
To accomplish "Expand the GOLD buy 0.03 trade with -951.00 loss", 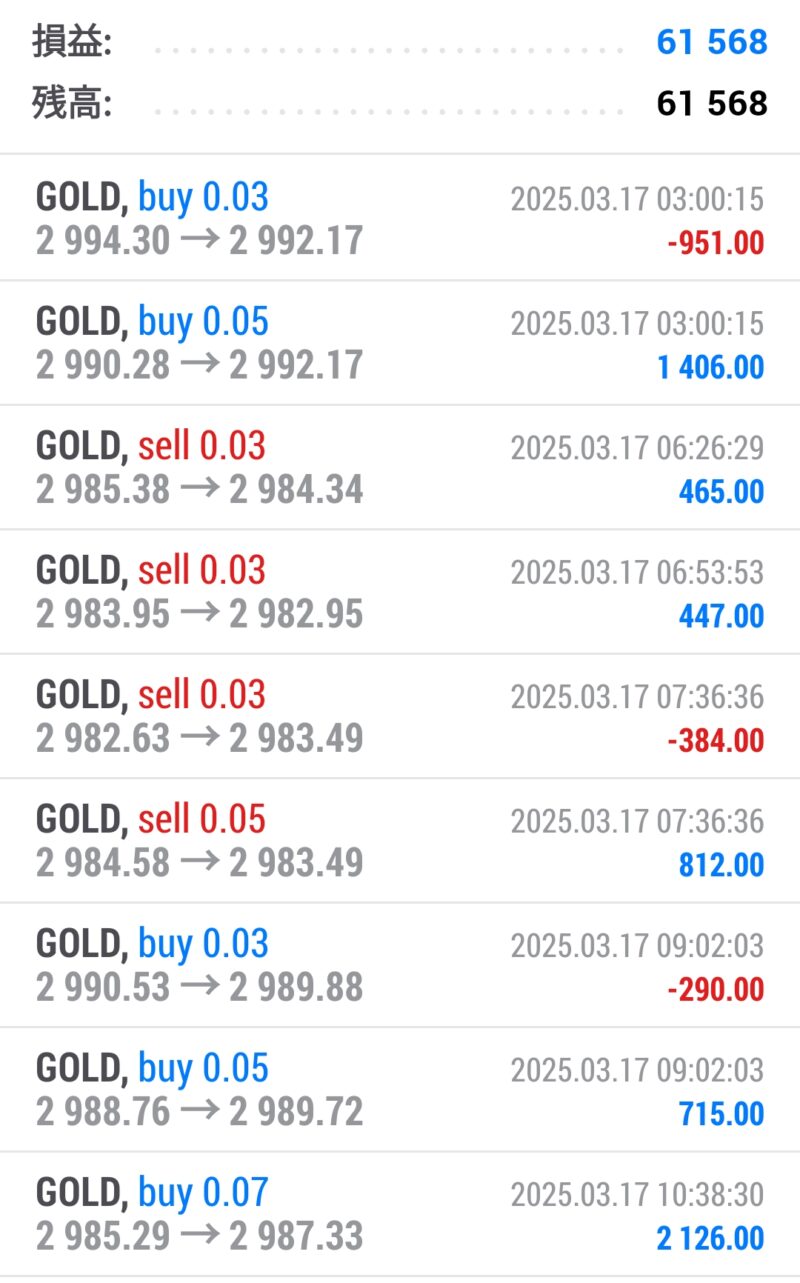I will tap(400, 218).
